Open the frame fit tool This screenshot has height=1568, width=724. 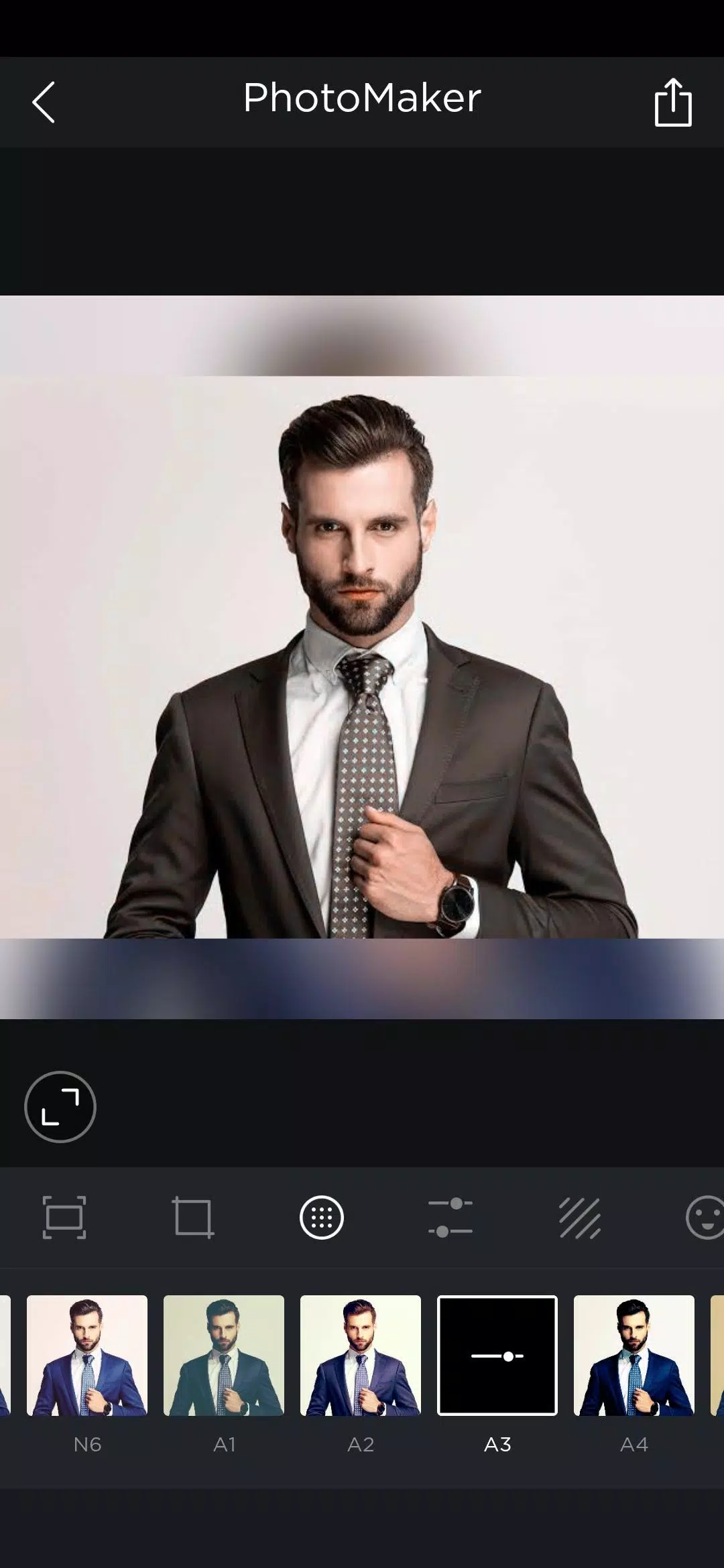(x=64, y=1218)
